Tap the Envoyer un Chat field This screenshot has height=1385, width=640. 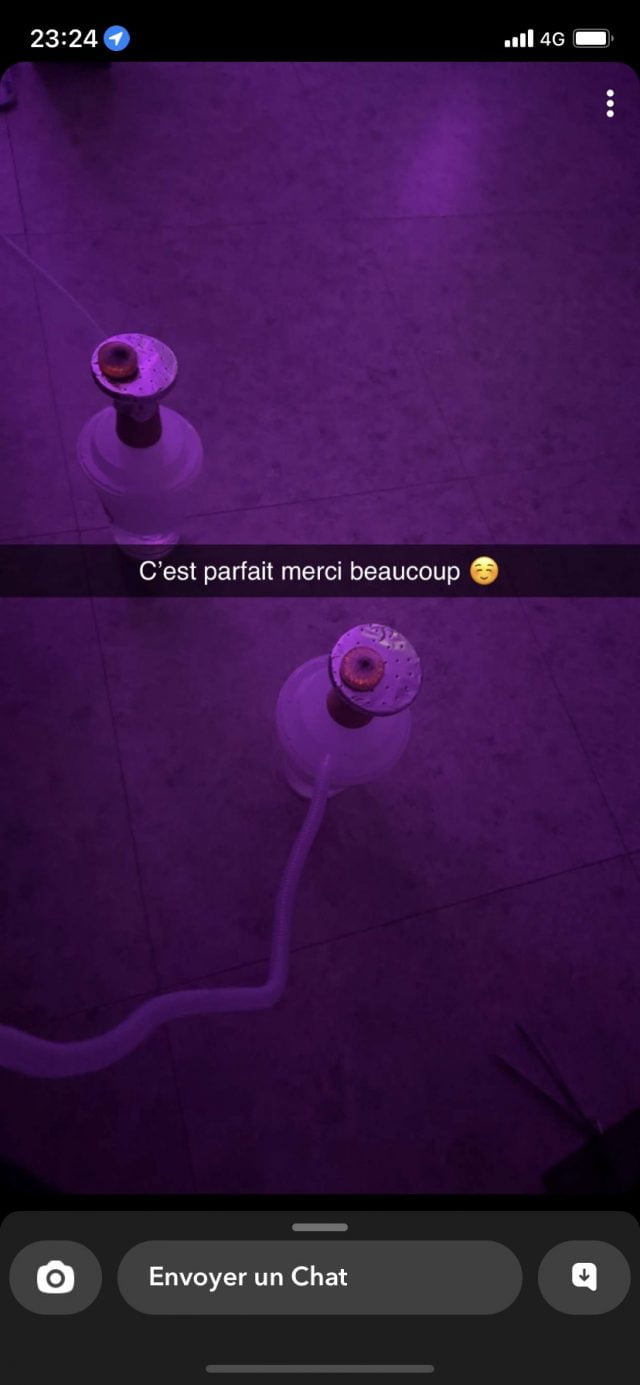(x=319, y=1277)
